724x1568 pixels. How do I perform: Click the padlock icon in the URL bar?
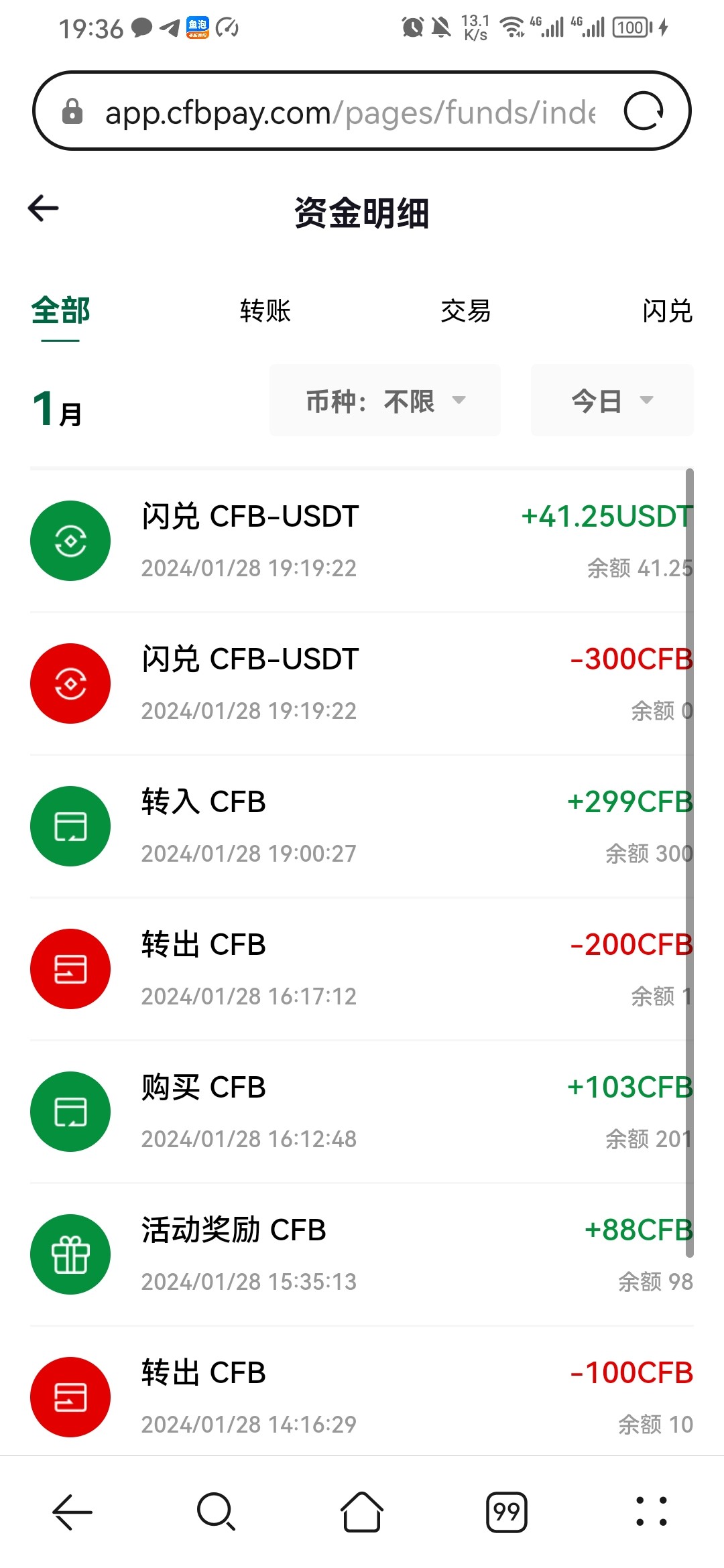click(x=72, y=111)
